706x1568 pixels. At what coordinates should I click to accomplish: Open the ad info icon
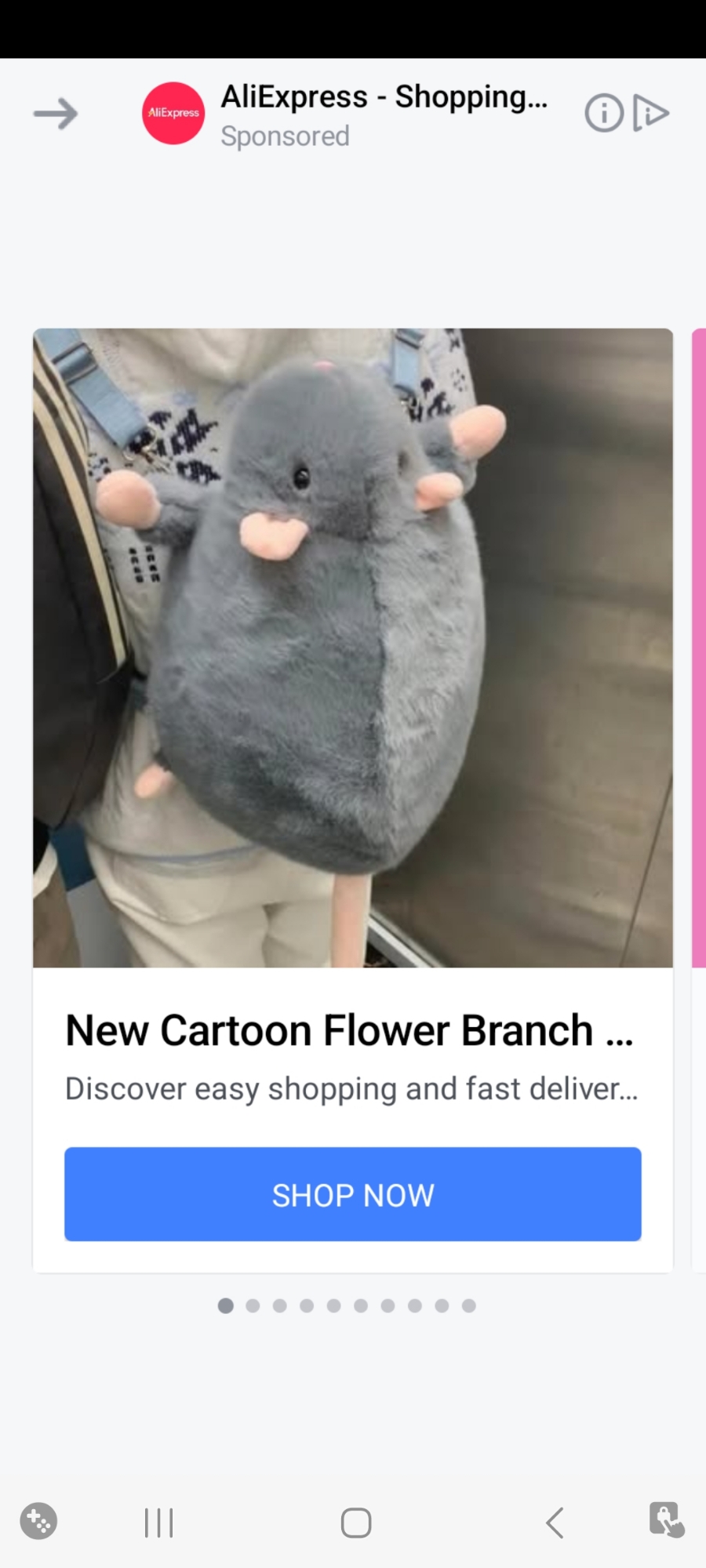pyautogui.click(x=603, y=114)
